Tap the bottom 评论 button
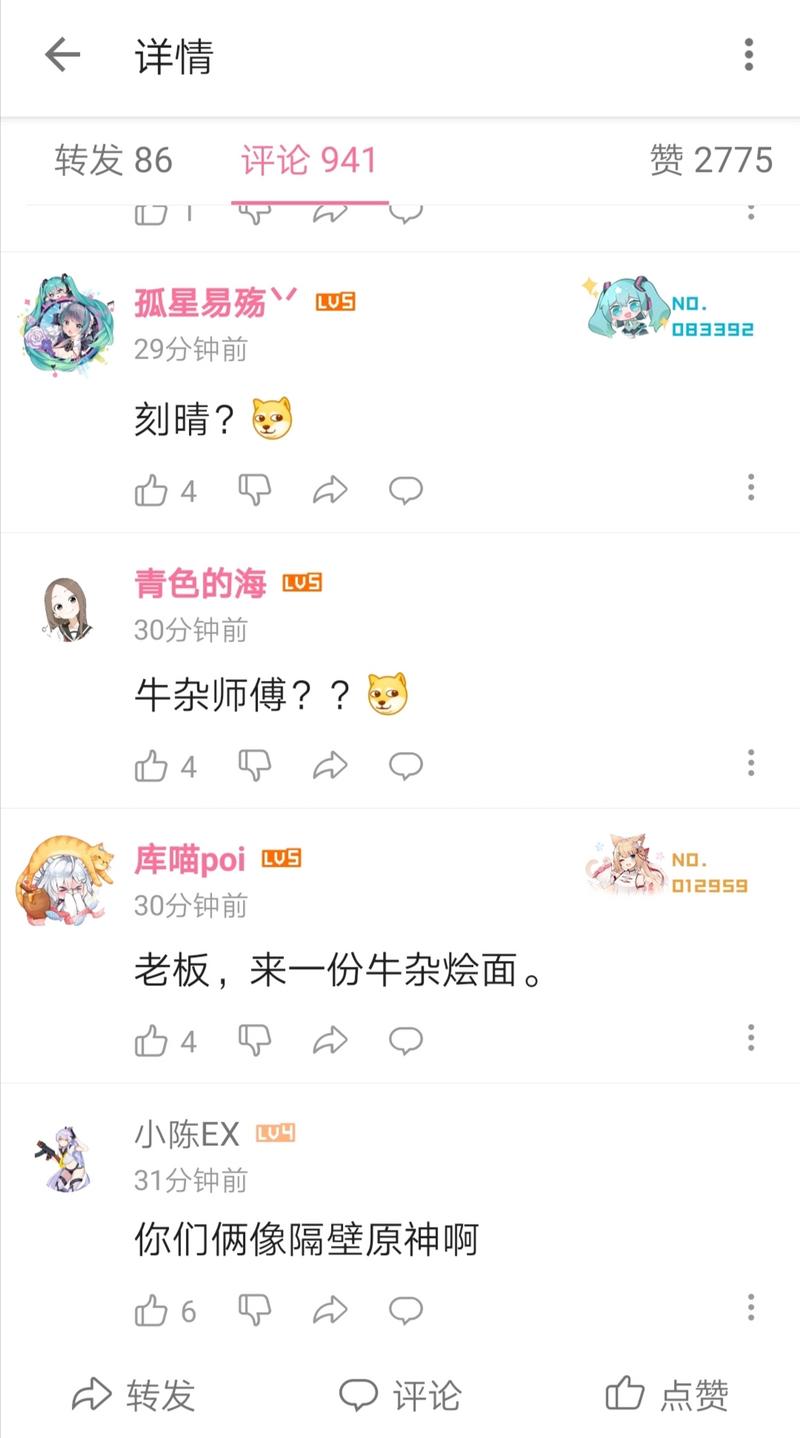The height and width of the screenshot is (1438, 800). coord(400,1394)
